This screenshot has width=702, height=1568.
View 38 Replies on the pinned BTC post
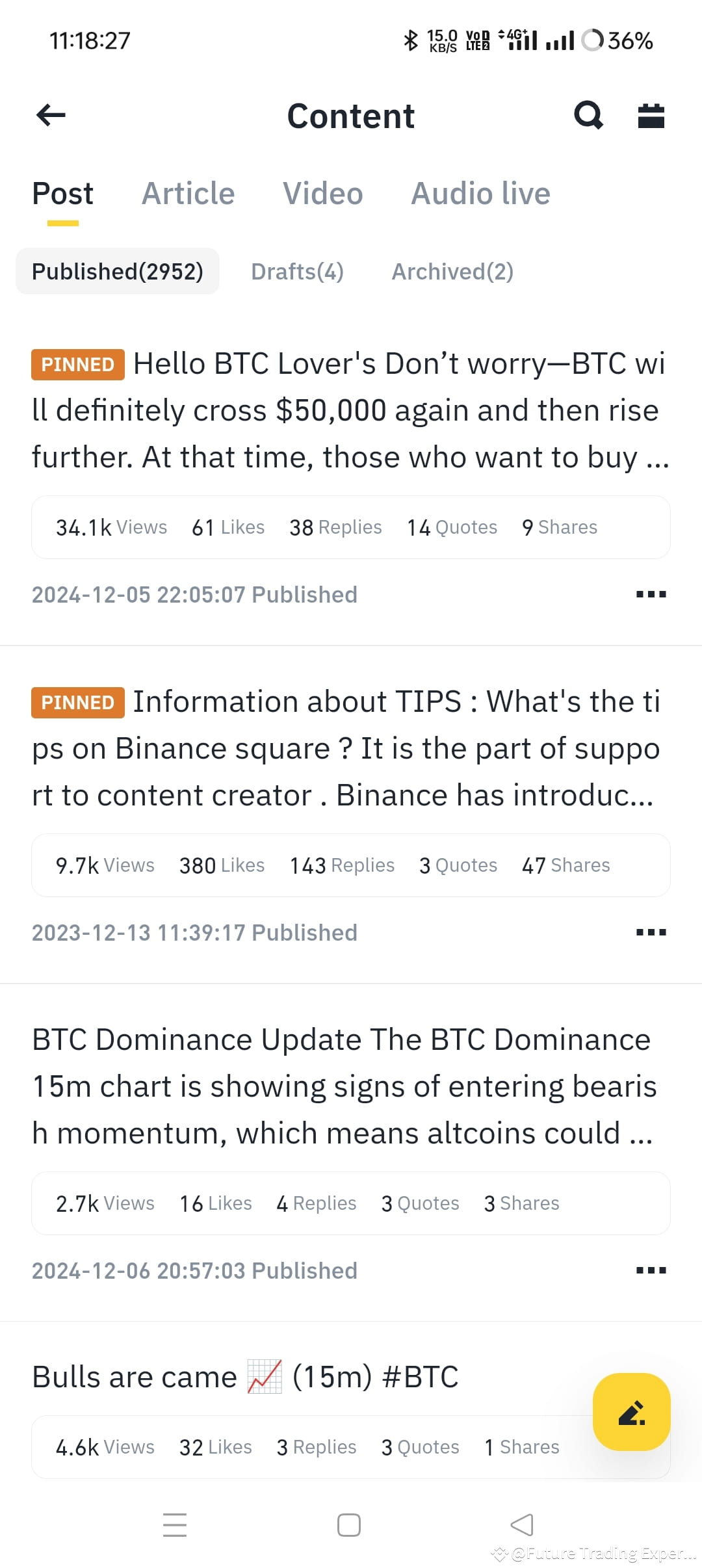[335, 527]
